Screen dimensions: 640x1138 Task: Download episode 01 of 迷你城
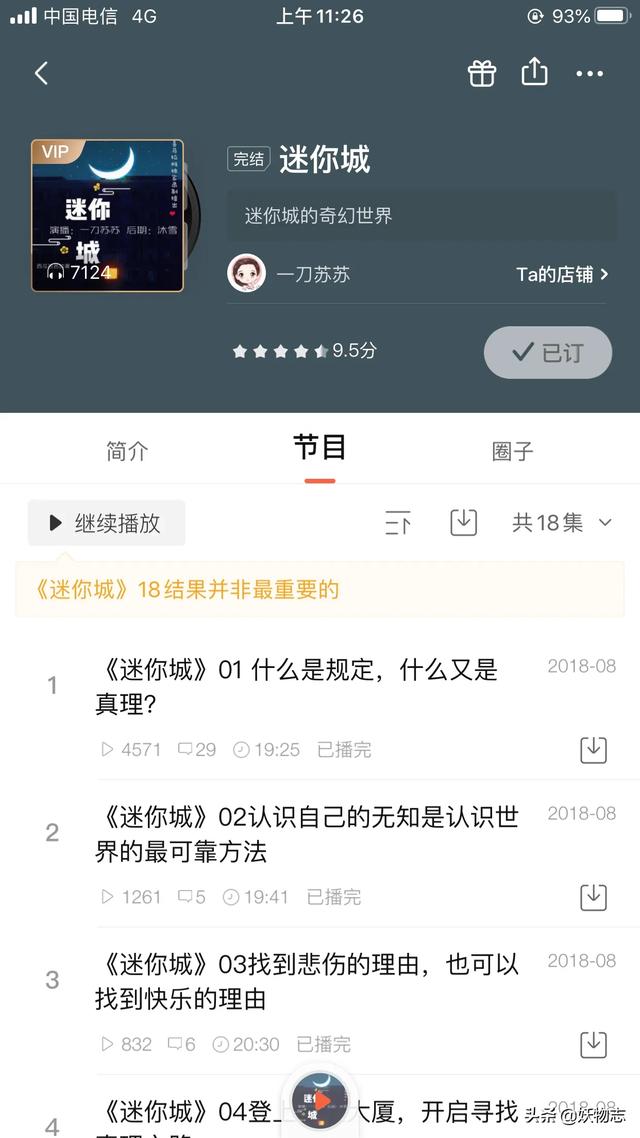coord(593,750)
